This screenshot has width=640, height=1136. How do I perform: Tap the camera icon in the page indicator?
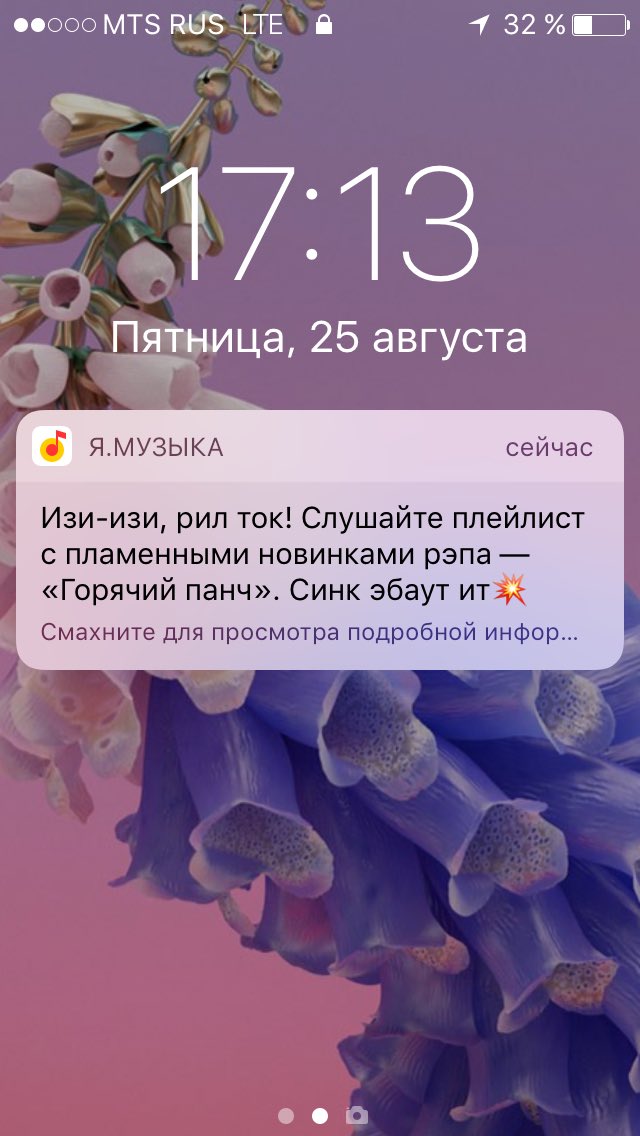tap(355, 1115)
